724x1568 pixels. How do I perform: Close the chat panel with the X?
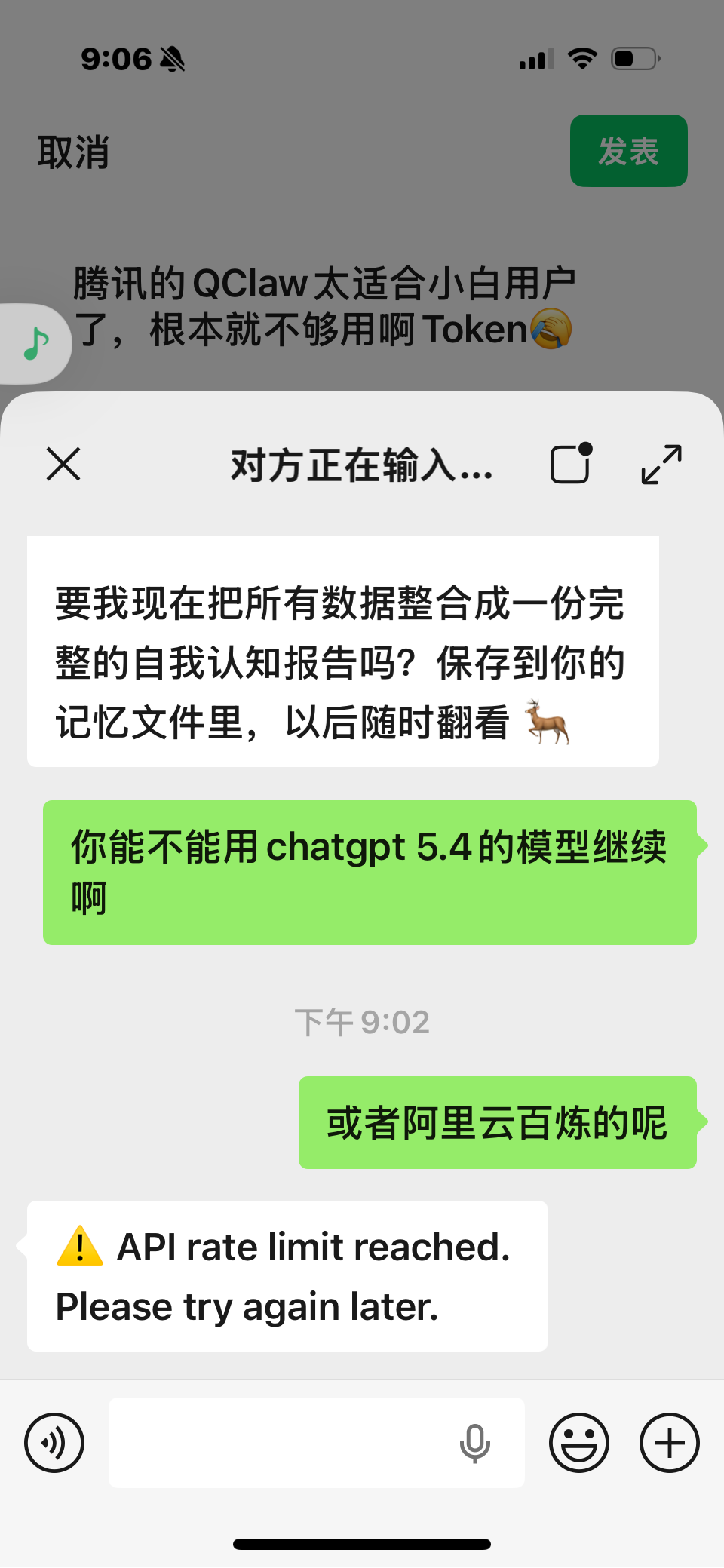63,464
